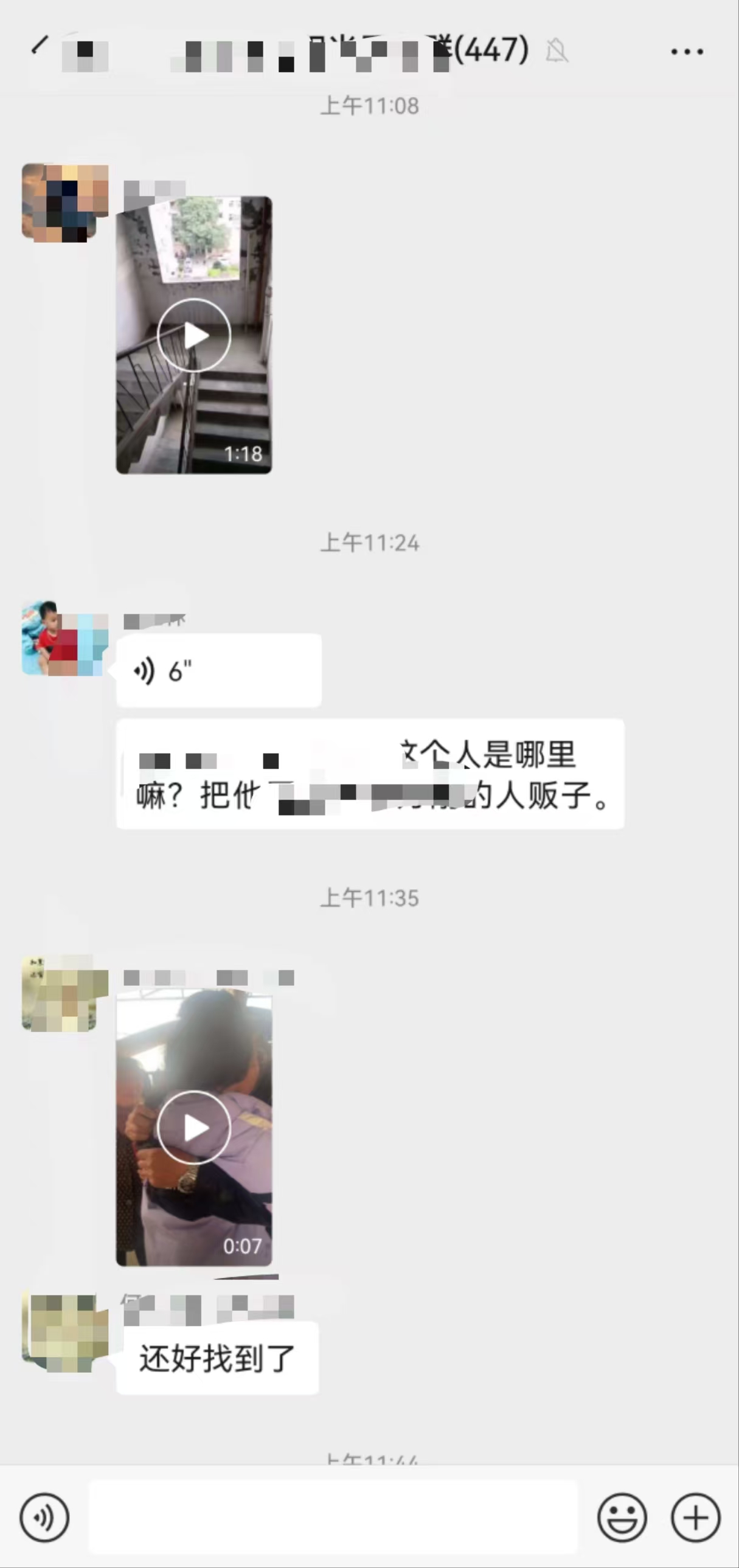
Task: Switch to voice input mode
Action: (x=44, y=1518)
